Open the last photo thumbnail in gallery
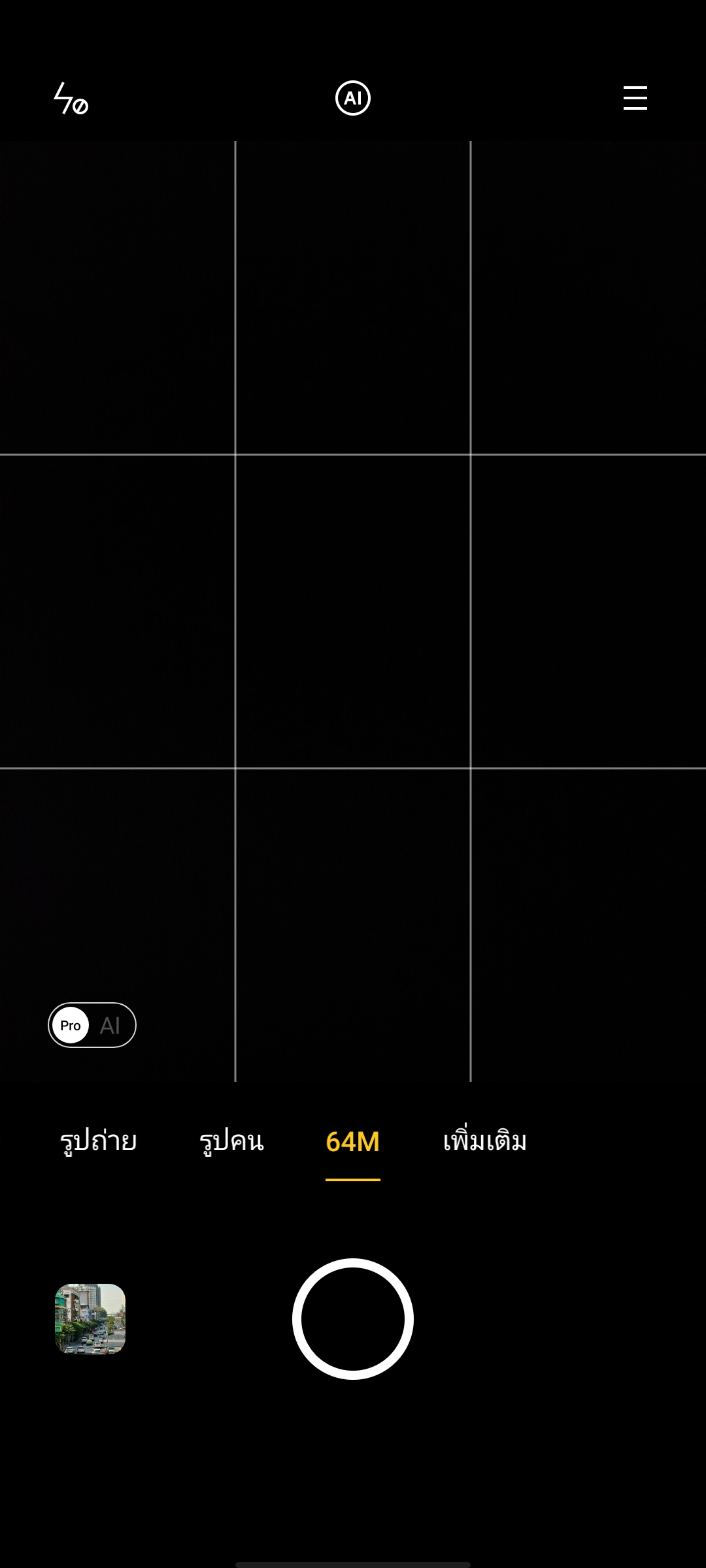 click(90, 1318)
